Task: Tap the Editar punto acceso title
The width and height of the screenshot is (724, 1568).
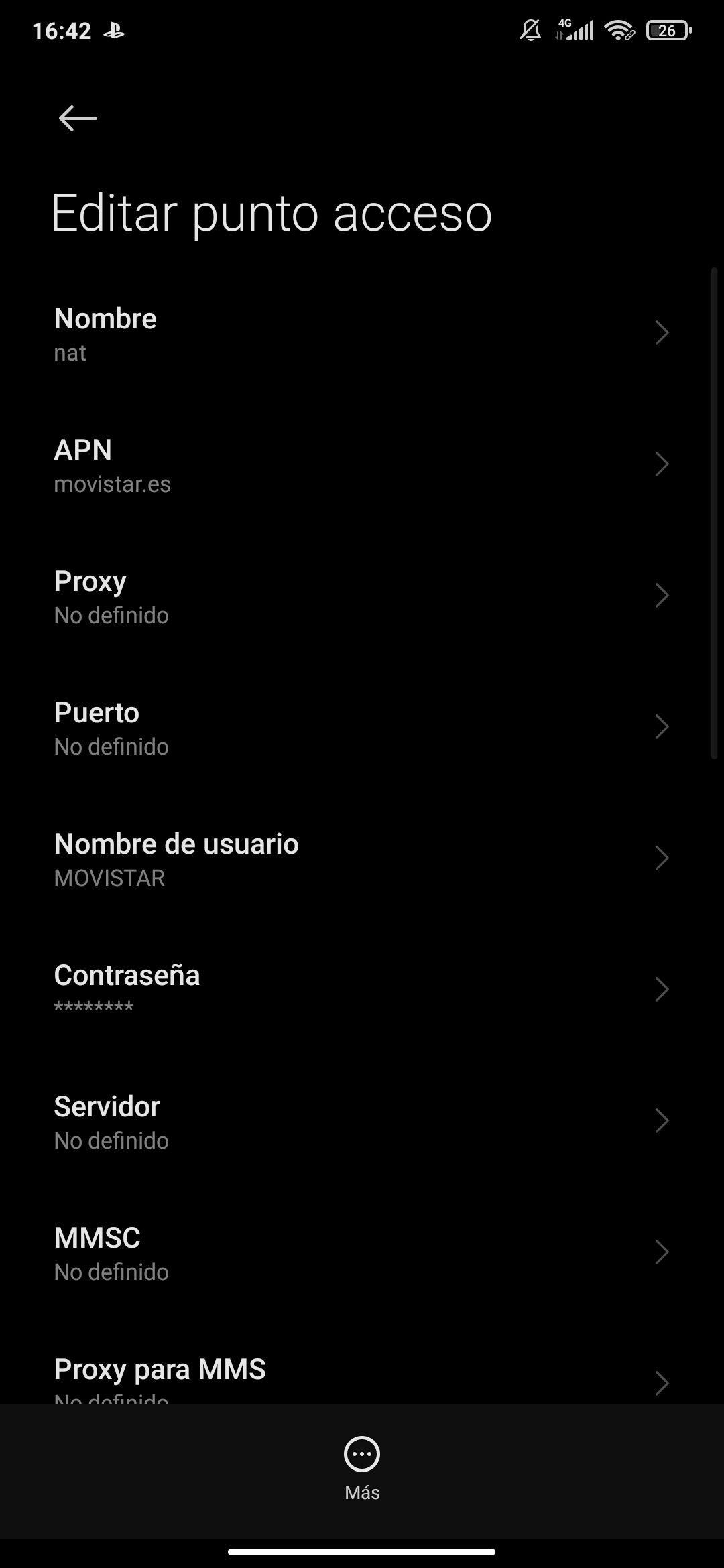Action: (x=272, y=213)
